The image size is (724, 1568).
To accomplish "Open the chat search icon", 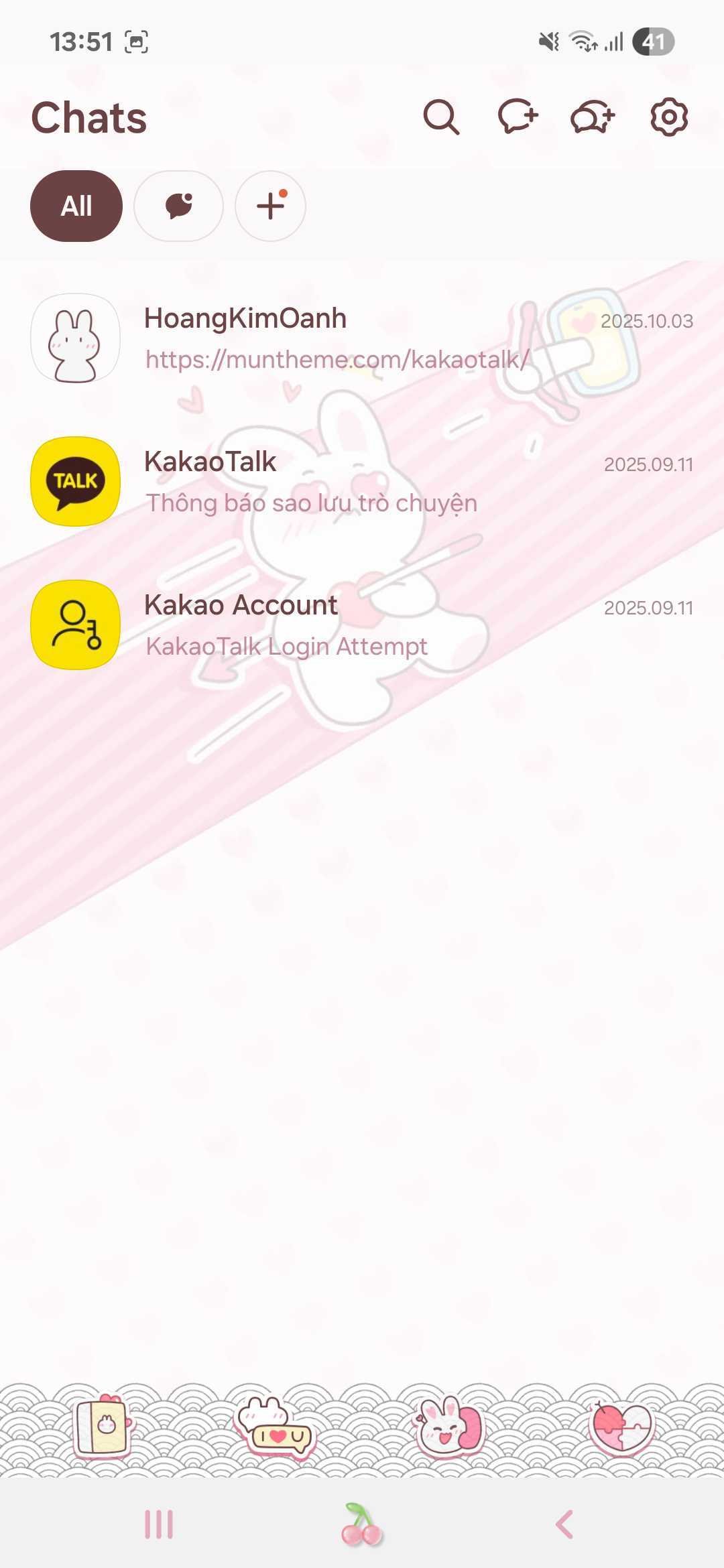I will pyautogui.click(x=441, y=117).
